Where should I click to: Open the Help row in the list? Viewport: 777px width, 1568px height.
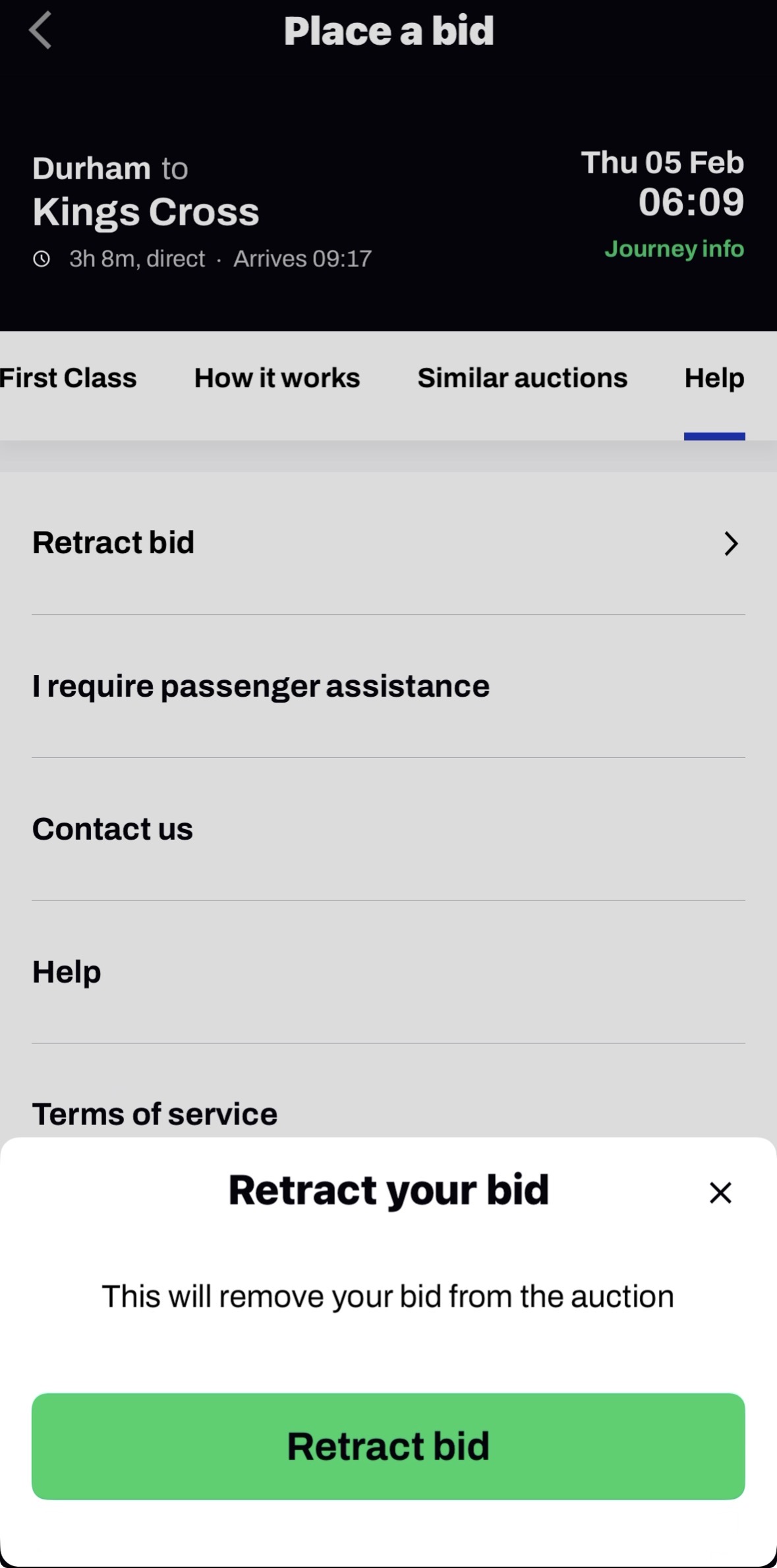click(67, 972)
